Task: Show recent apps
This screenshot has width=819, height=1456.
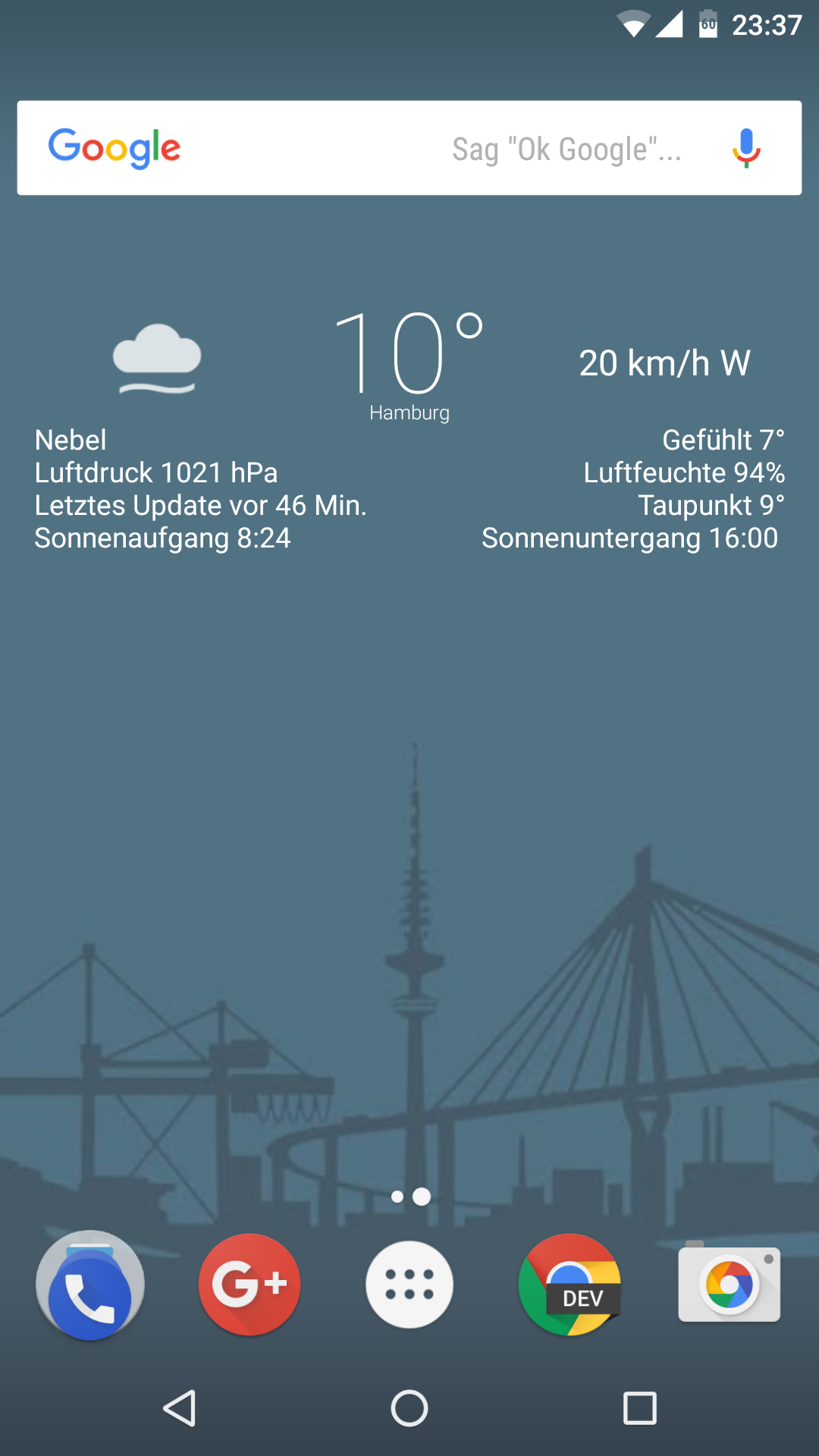Action: [639, 1409]
